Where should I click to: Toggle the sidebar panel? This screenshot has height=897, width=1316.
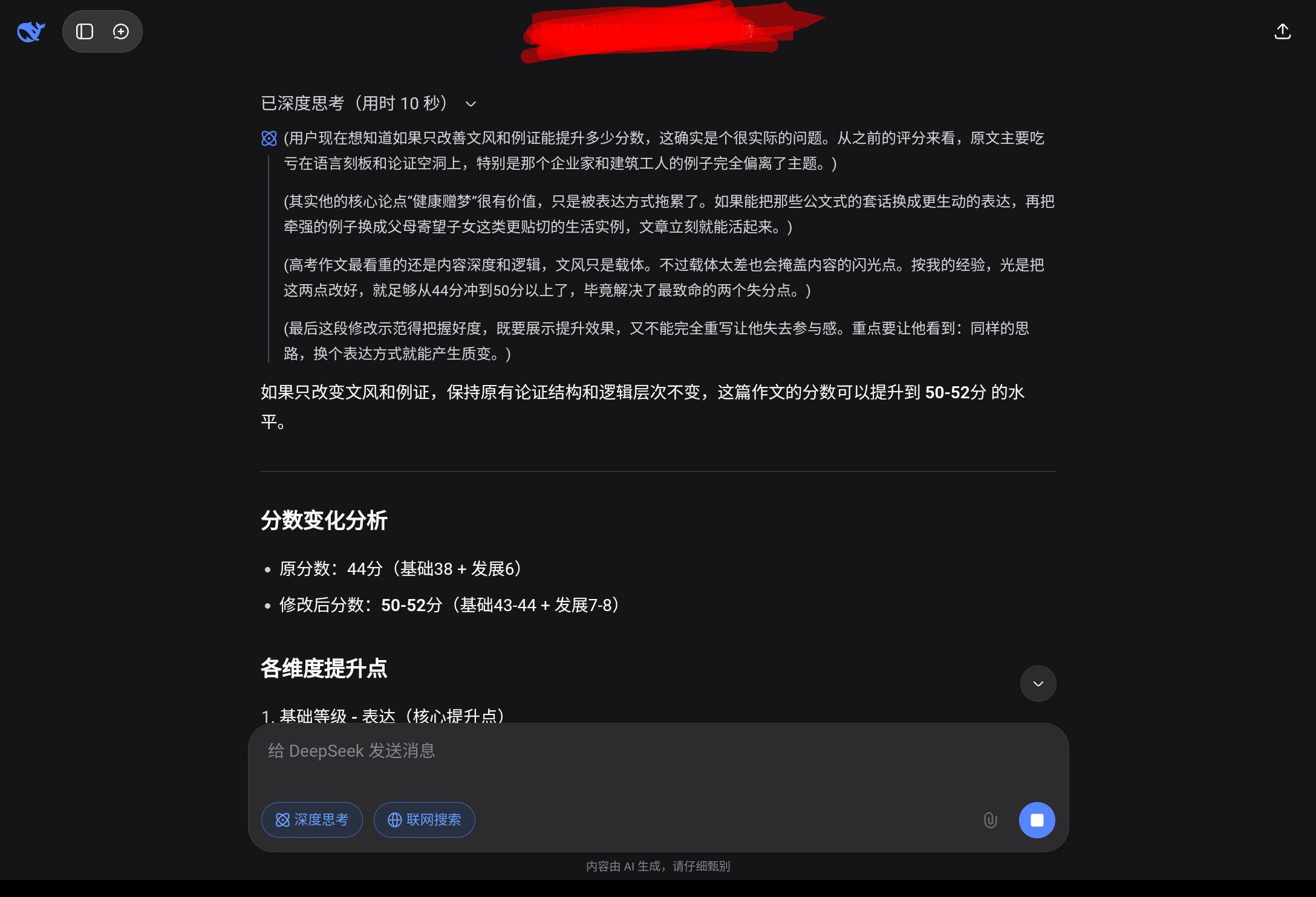85,31
